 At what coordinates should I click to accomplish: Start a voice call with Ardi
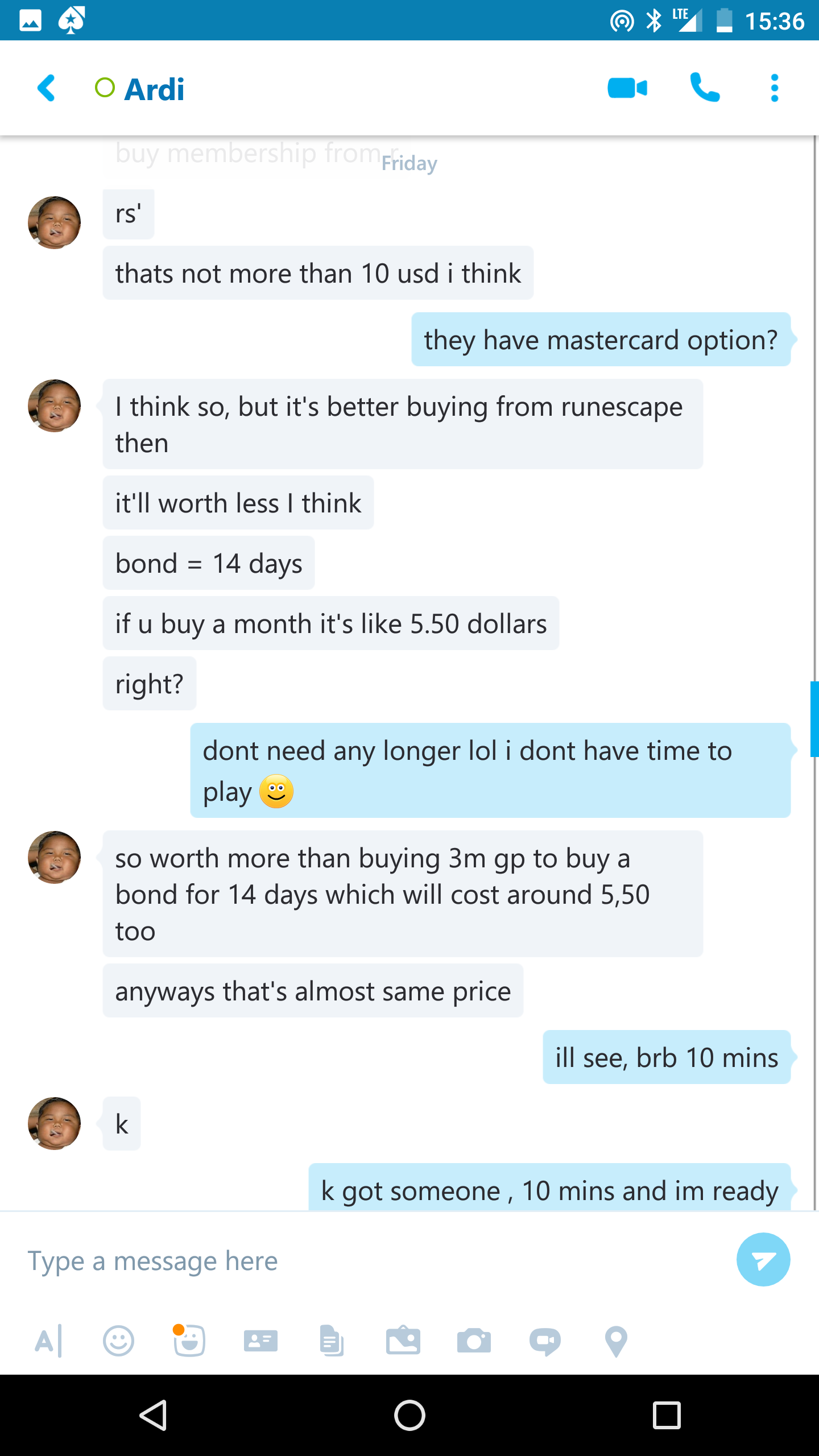click(x=705, y=88)
